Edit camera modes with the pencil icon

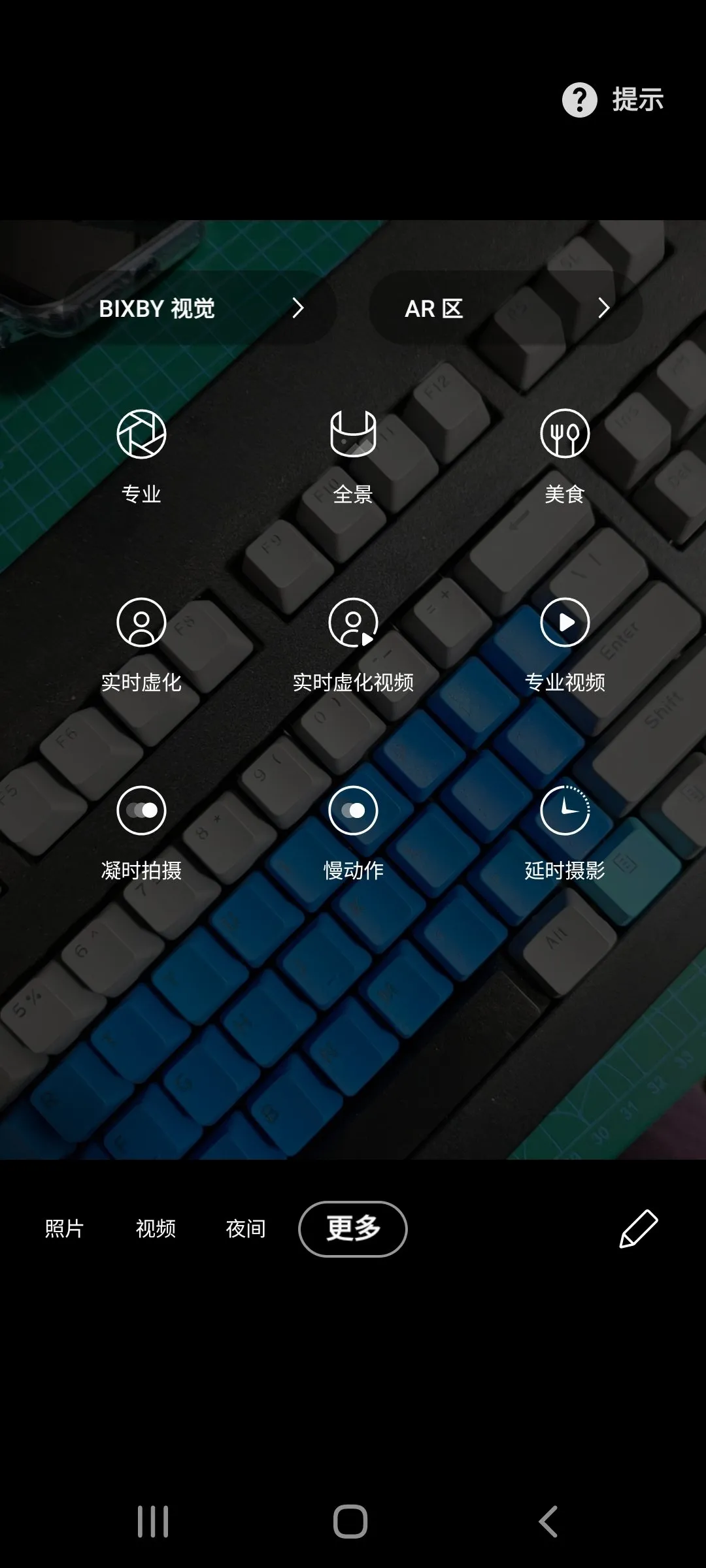(x=639, y=1228)
